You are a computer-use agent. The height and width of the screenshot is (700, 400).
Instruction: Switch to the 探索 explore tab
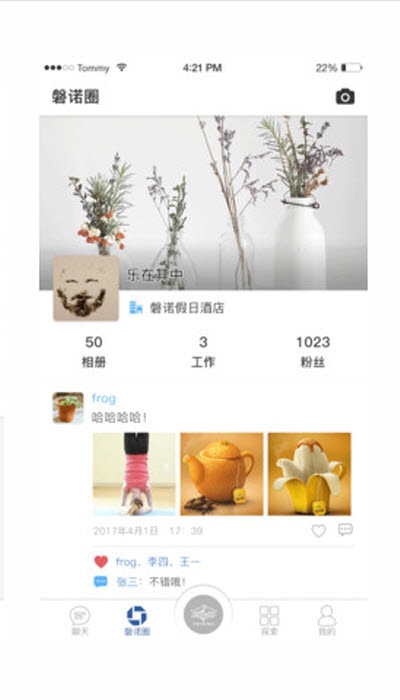[269, 621]
